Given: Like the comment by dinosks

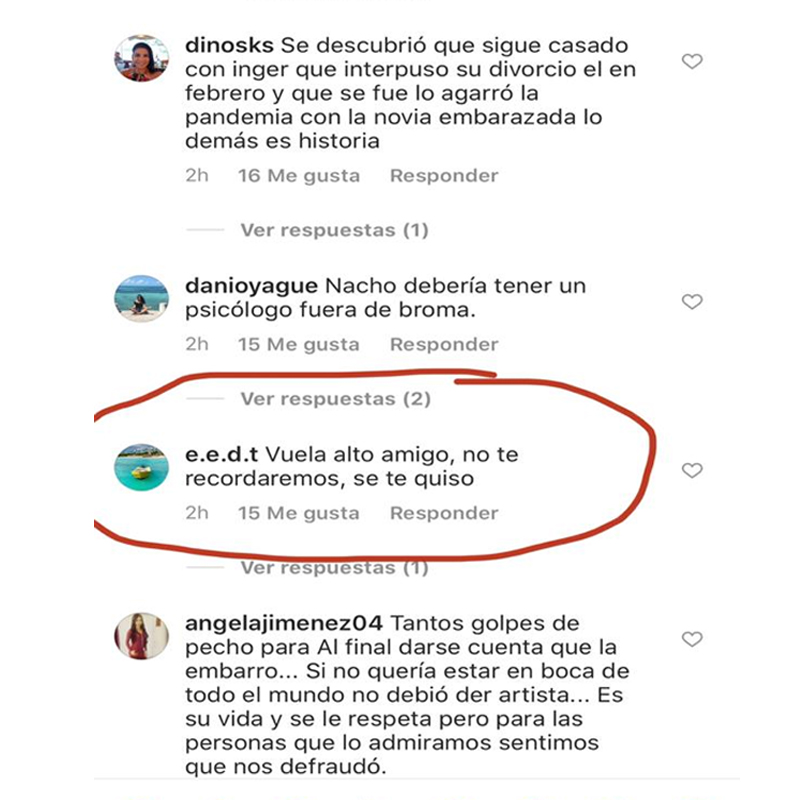Looking at the screenshot, I should pyautogui.click(x=692, y=62).
